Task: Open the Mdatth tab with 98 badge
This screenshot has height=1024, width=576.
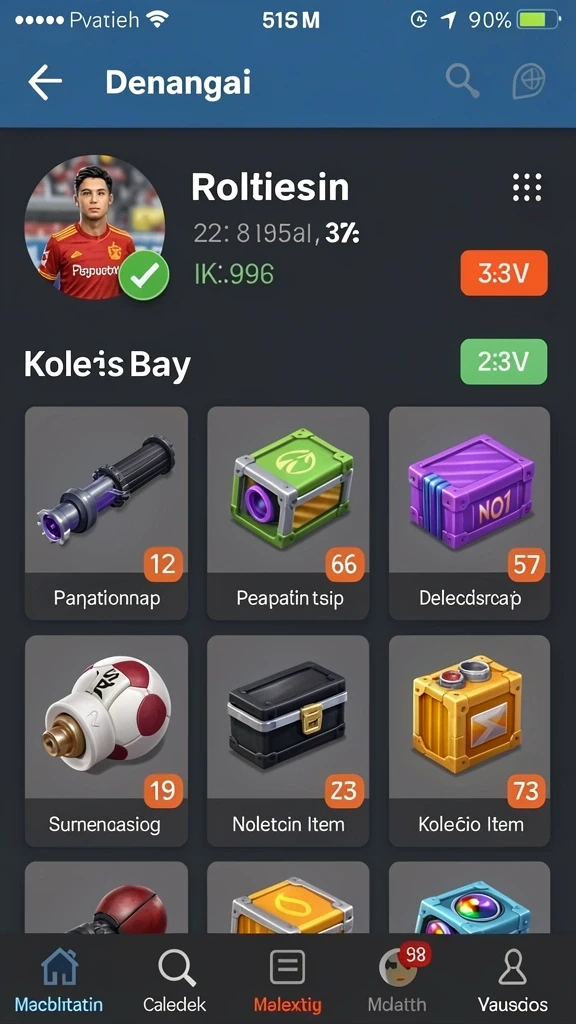Action: 397,980
